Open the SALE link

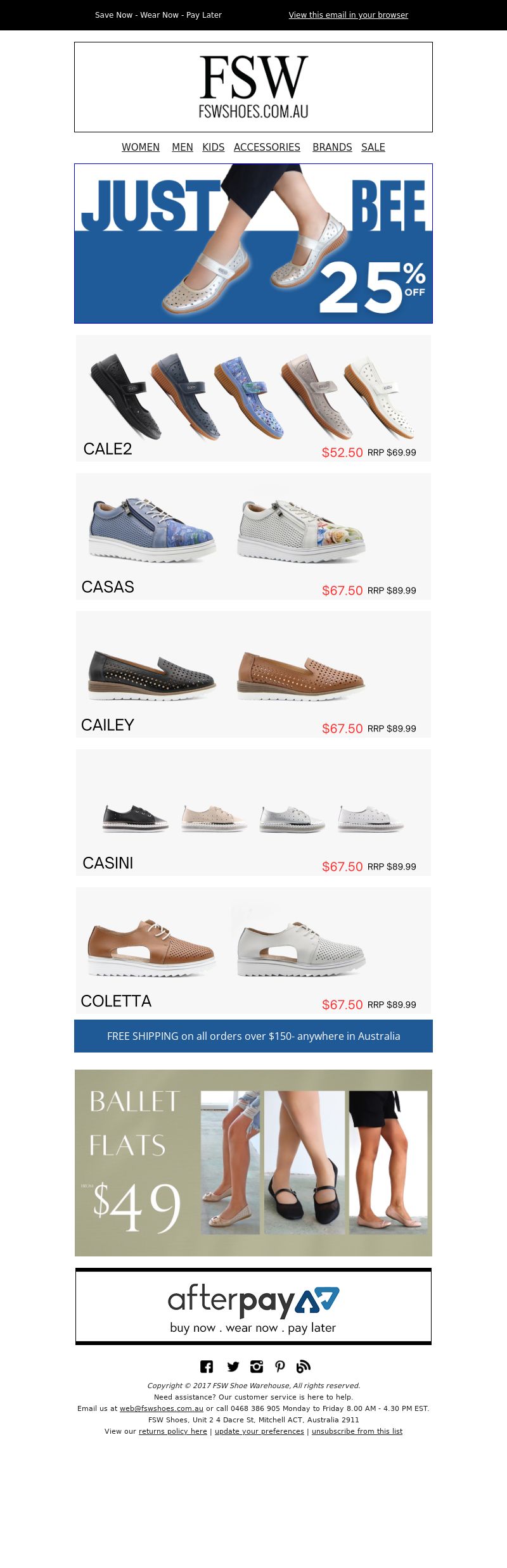(x=373, y=147)
